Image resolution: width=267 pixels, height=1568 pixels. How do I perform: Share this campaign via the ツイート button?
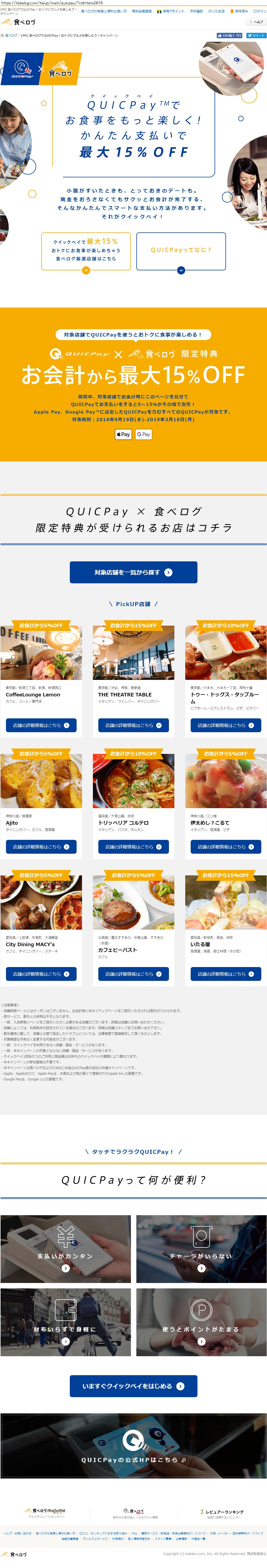coord(256,35)
